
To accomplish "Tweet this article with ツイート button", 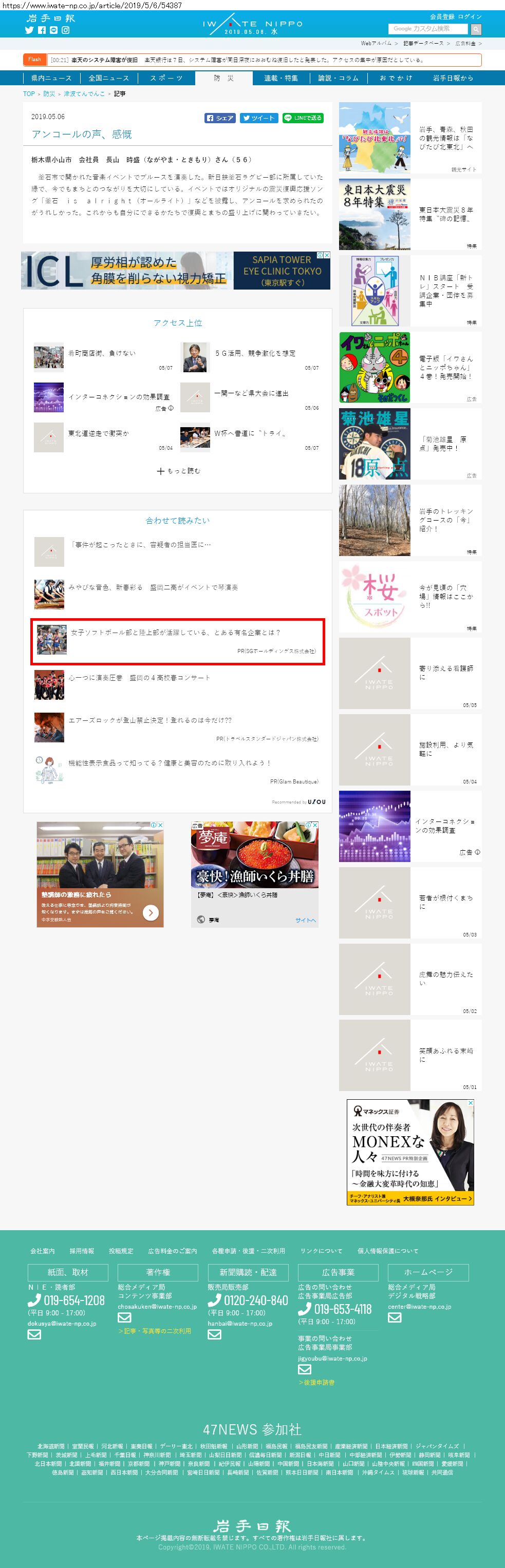I will pyautogui.click(x=258, y=118).
